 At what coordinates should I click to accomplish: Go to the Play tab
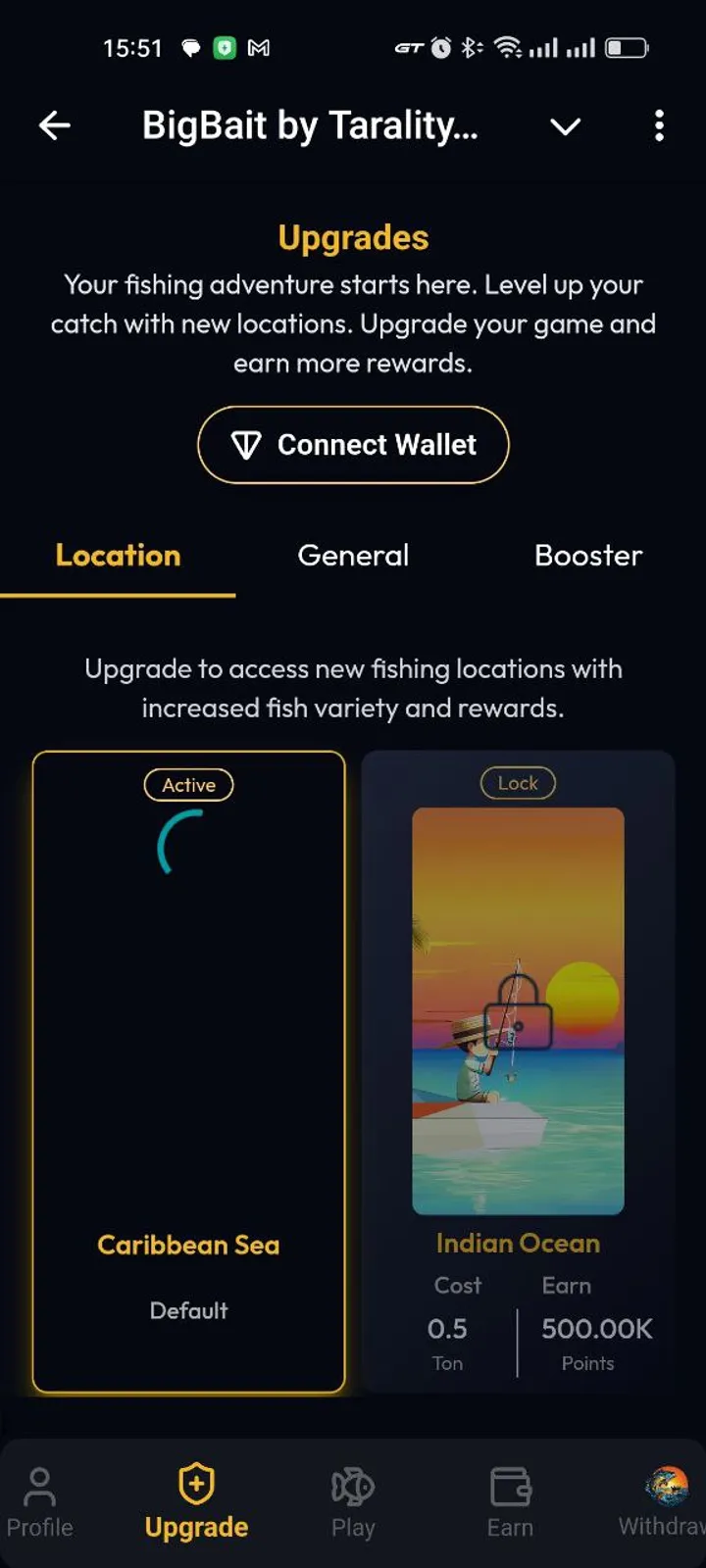coord(353,1502)
